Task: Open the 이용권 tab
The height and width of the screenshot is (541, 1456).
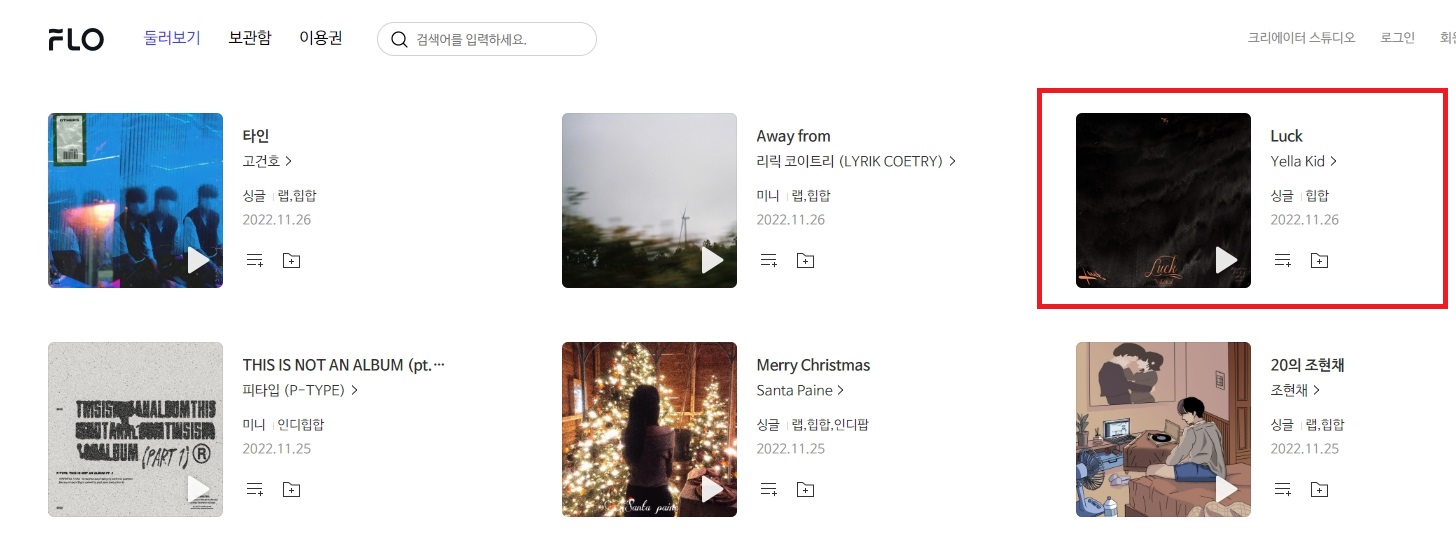Action: click(321, 38)
